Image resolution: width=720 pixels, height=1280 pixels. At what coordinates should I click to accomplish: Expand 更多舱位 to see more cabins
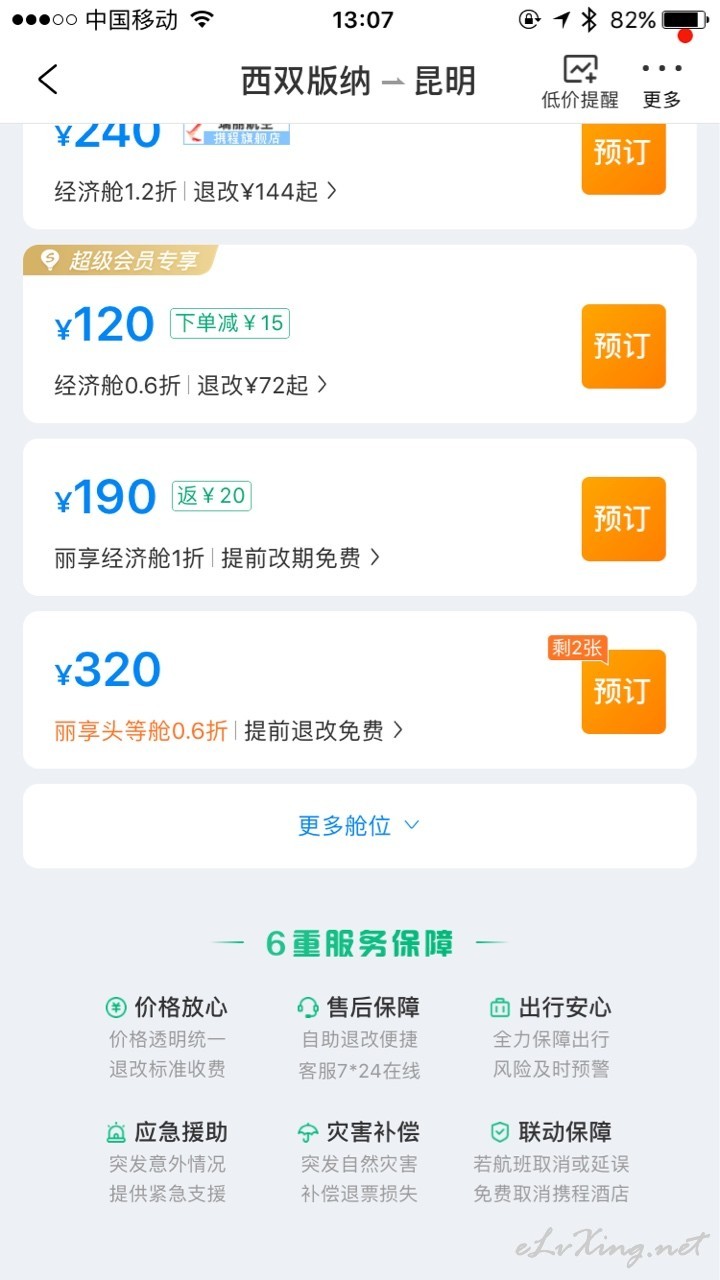point(360,826)
